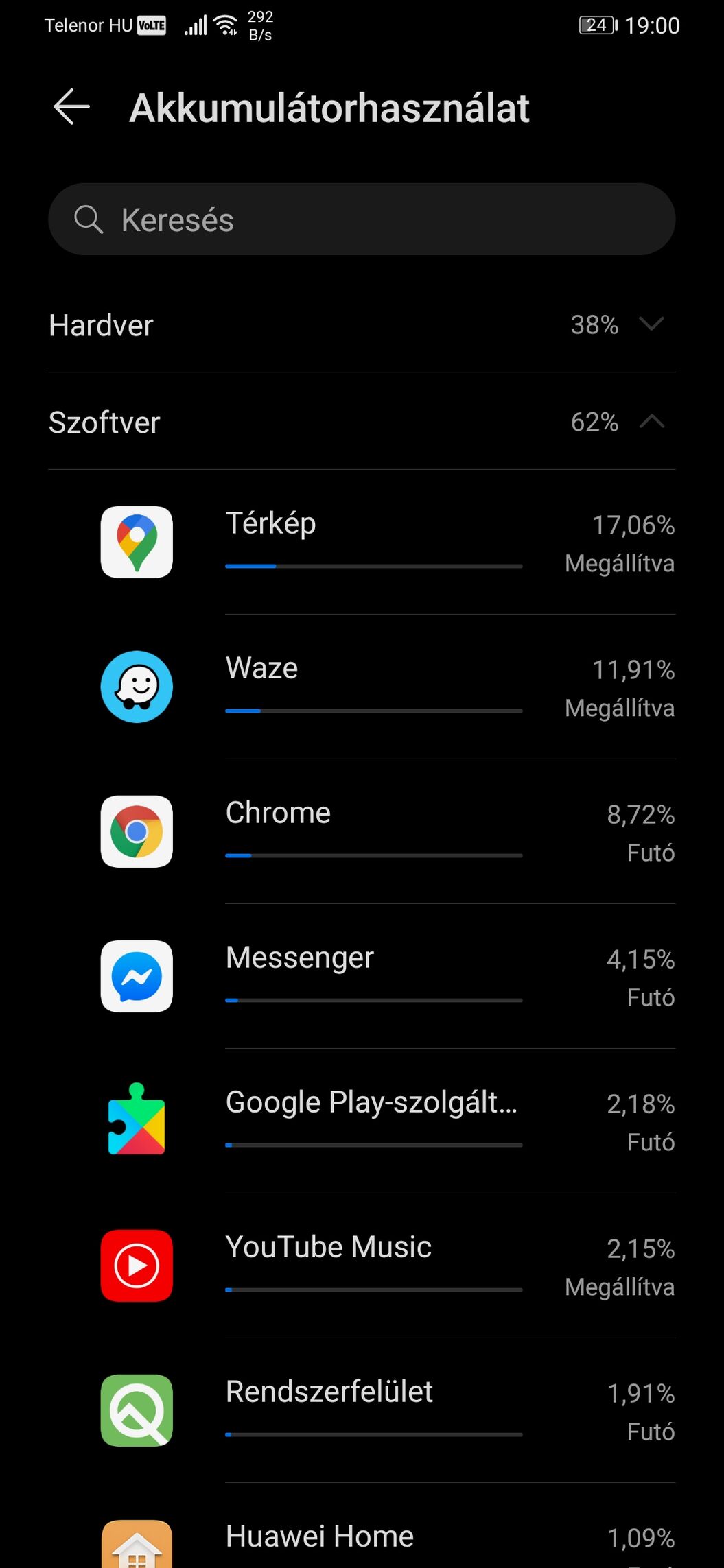Expand the Hardver section
Screen dimensions: 724x1568
(x=362, y=324)
